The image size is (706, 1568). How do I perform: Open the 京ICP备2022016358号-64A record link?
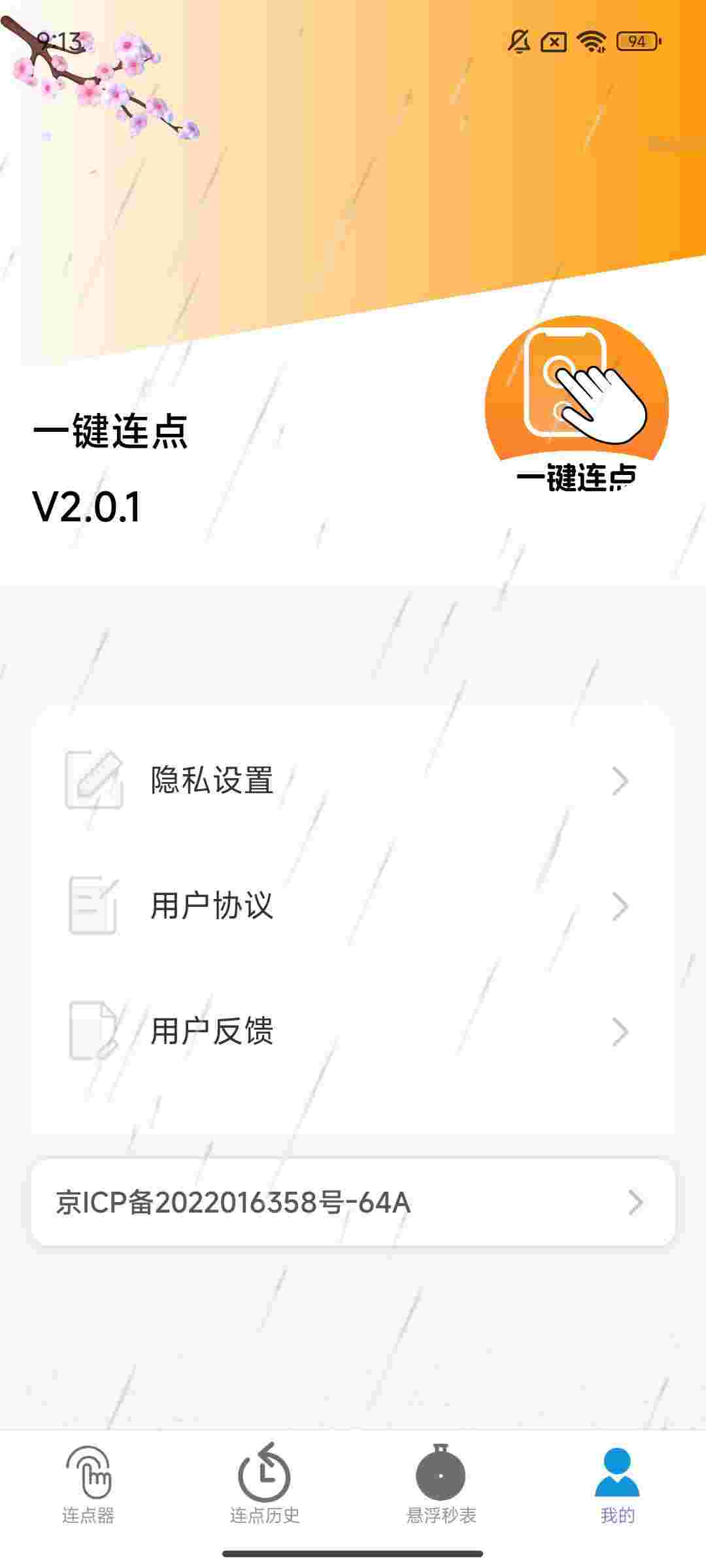352,1202
